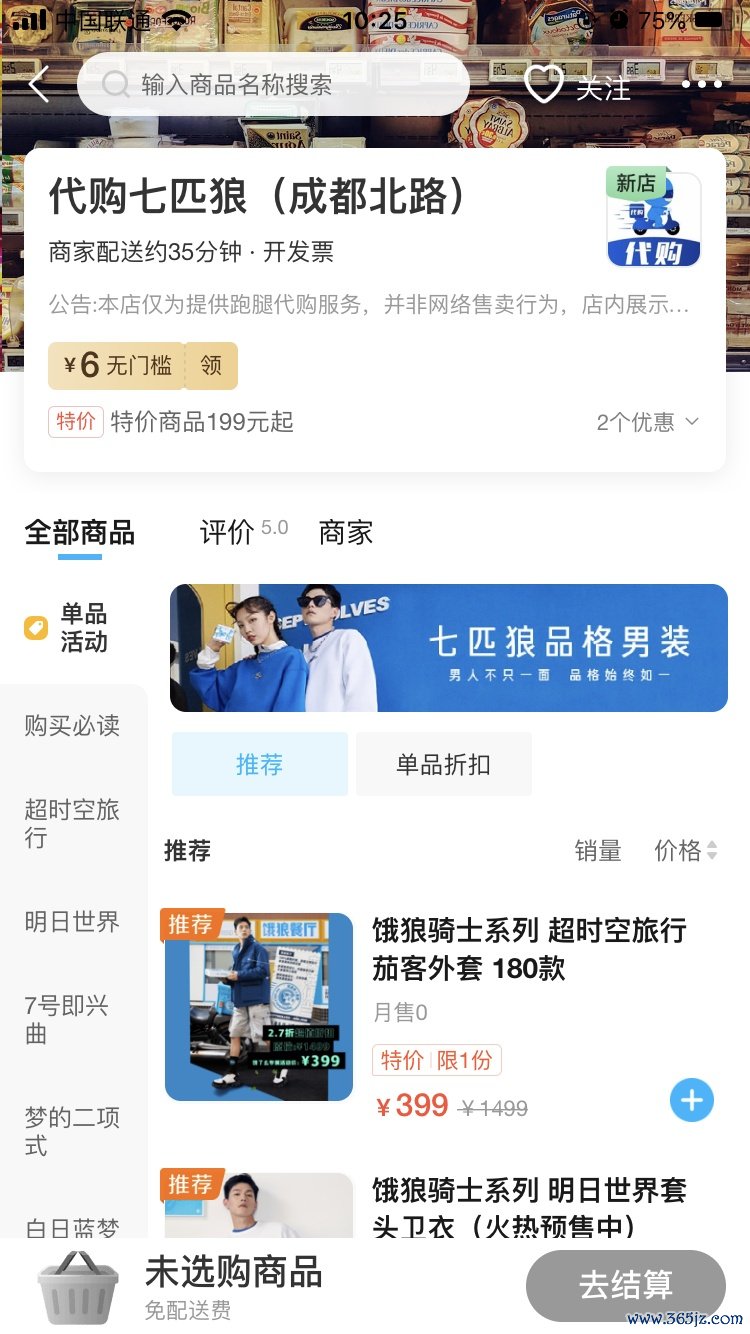The image size is (750, 1334).
Task: Add the 超时空旅行茄客外套 to cart
Action: click(691, 1100)
